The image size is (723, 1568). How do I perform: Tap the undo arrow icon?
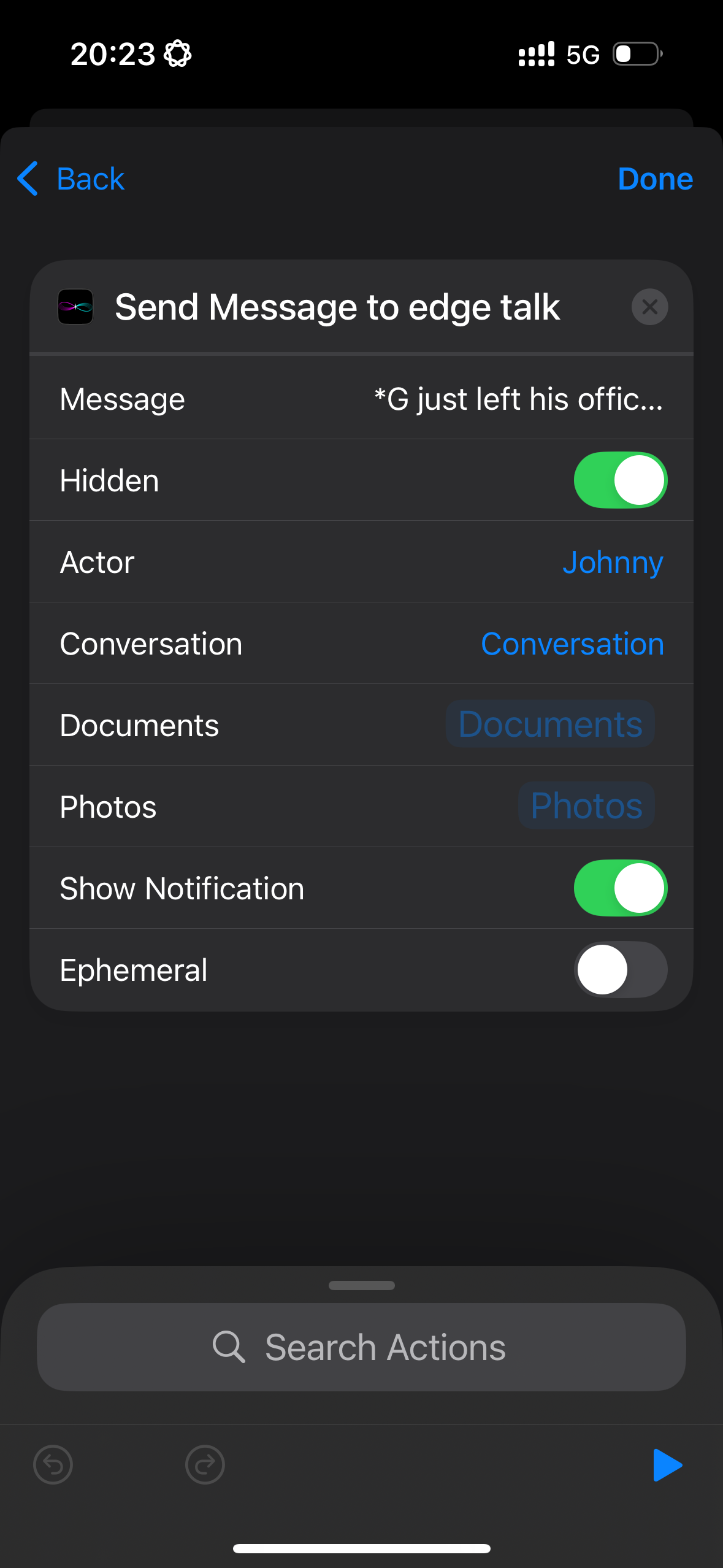tap(53, 1464)
